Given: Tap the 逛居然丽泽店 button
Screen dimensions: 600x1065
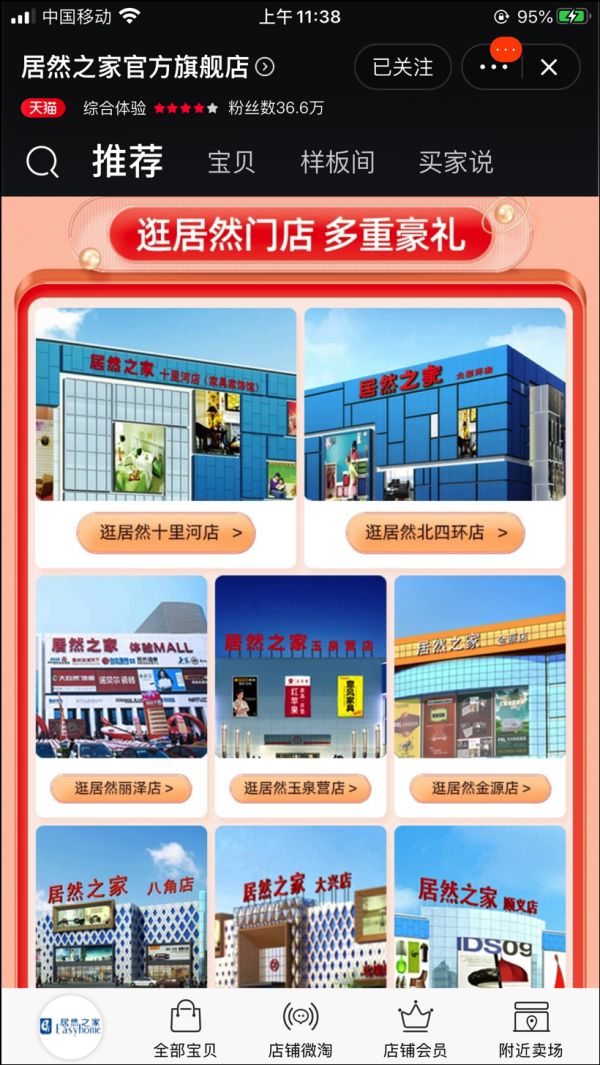Looking at the screenshot, I should [121, 788].
